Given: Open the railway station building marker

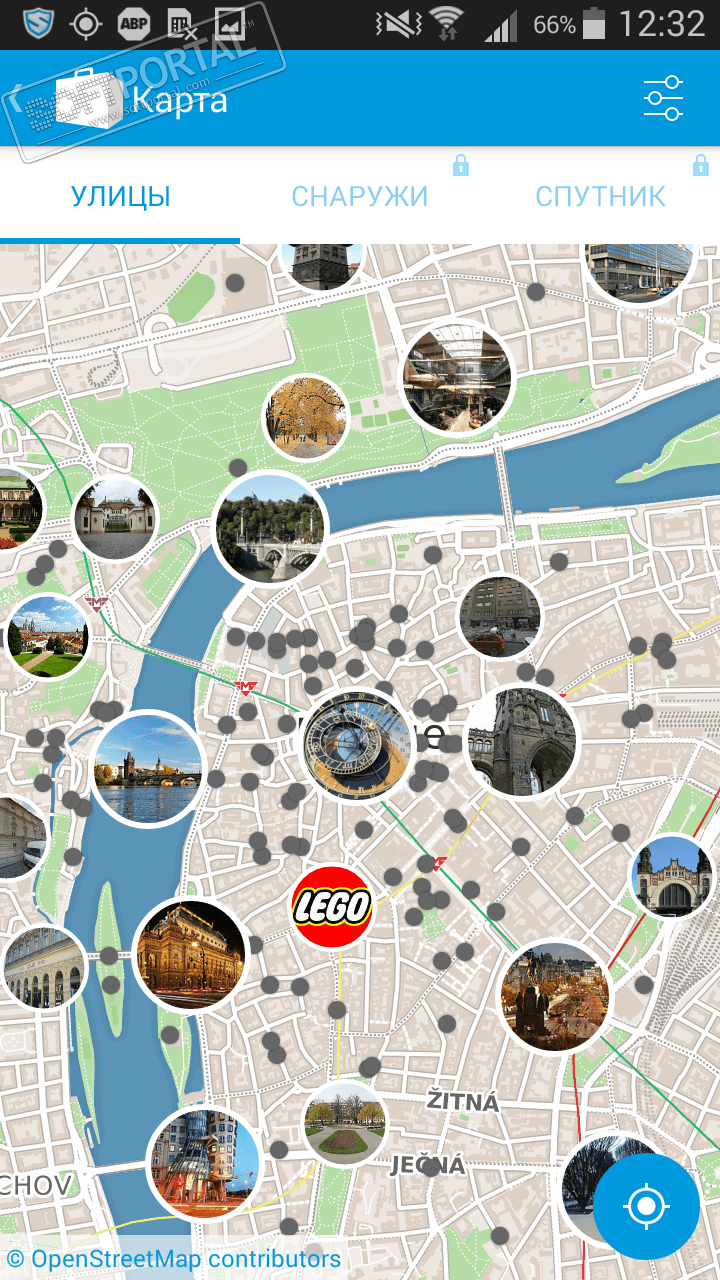Looking at the screenshot, I should 673,877.
